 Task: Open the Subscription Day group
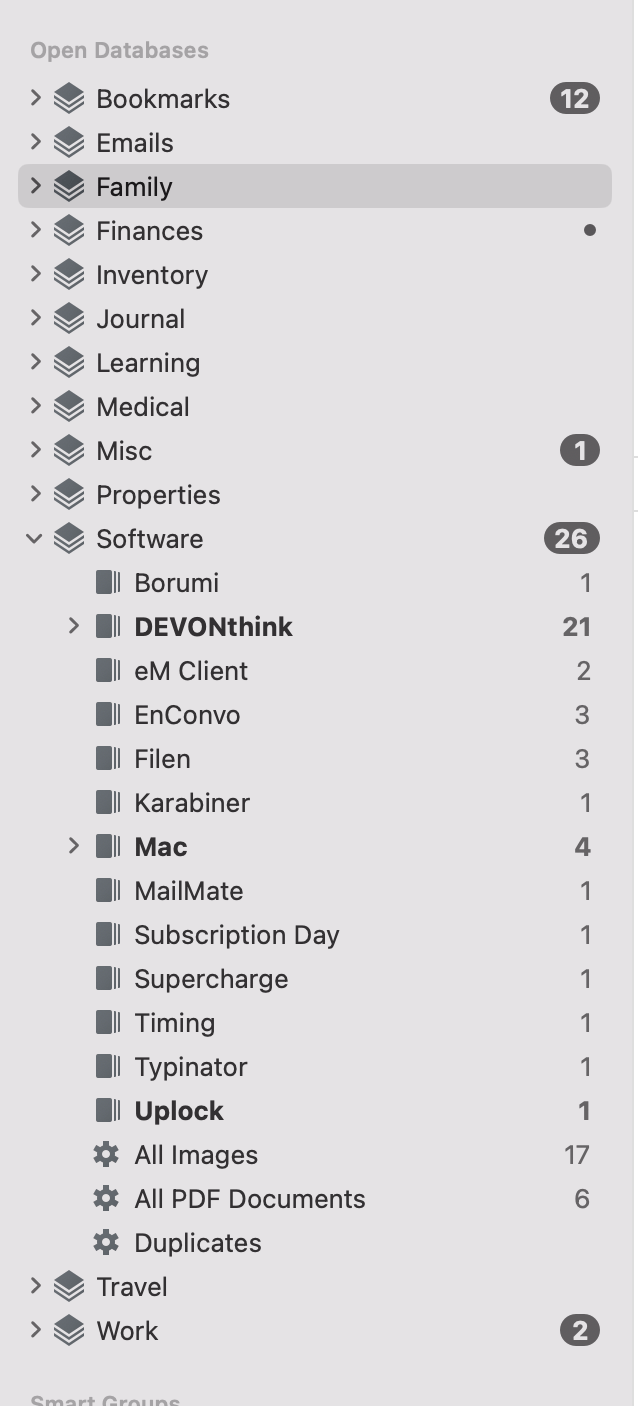tap(237, 935)
